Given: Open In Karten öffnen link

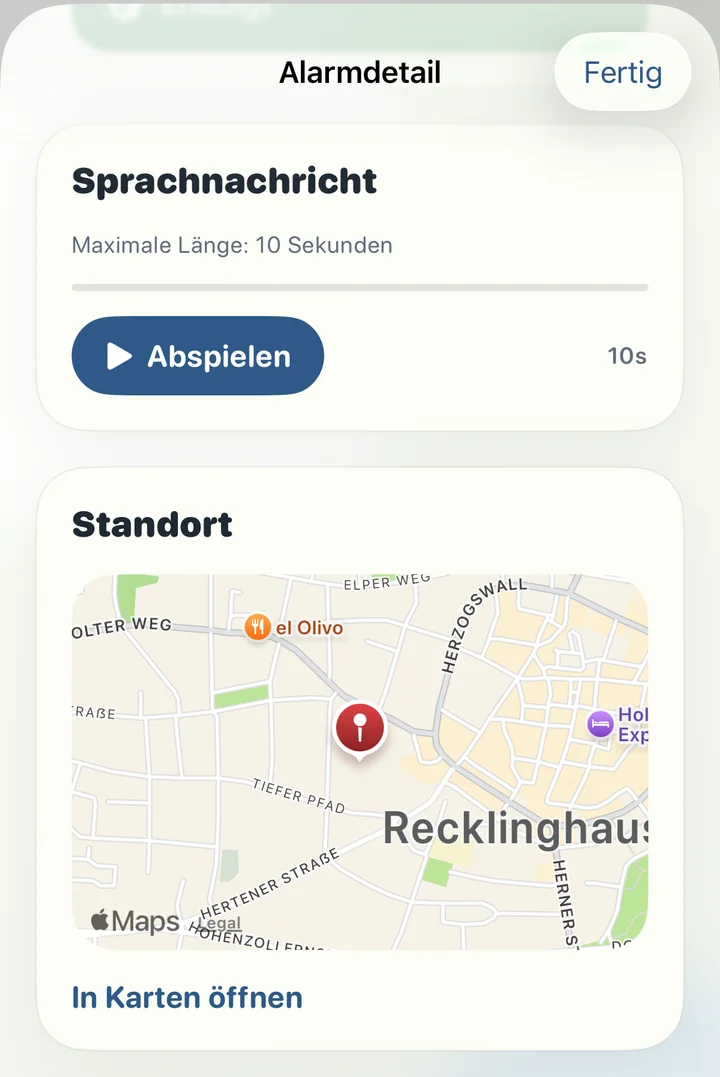Looking at the screenshot, I should click(186, 997).
